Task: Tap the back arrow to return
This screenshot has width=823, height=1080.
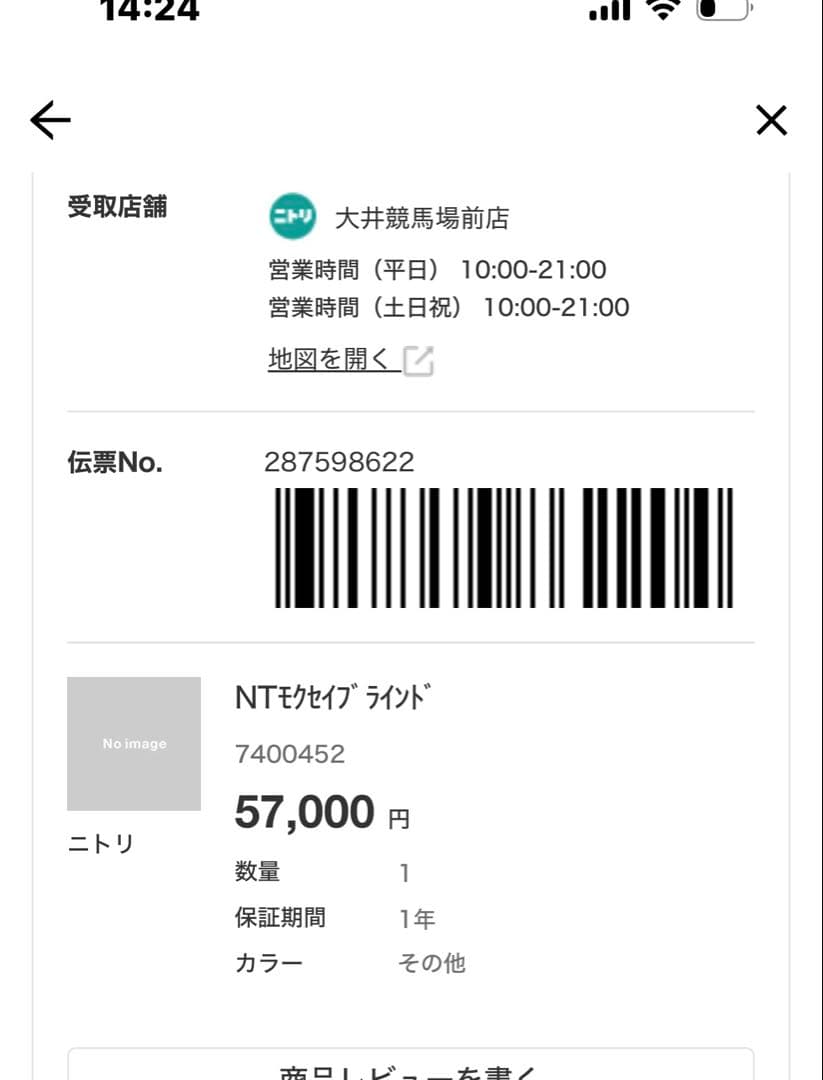Action: 49,120
